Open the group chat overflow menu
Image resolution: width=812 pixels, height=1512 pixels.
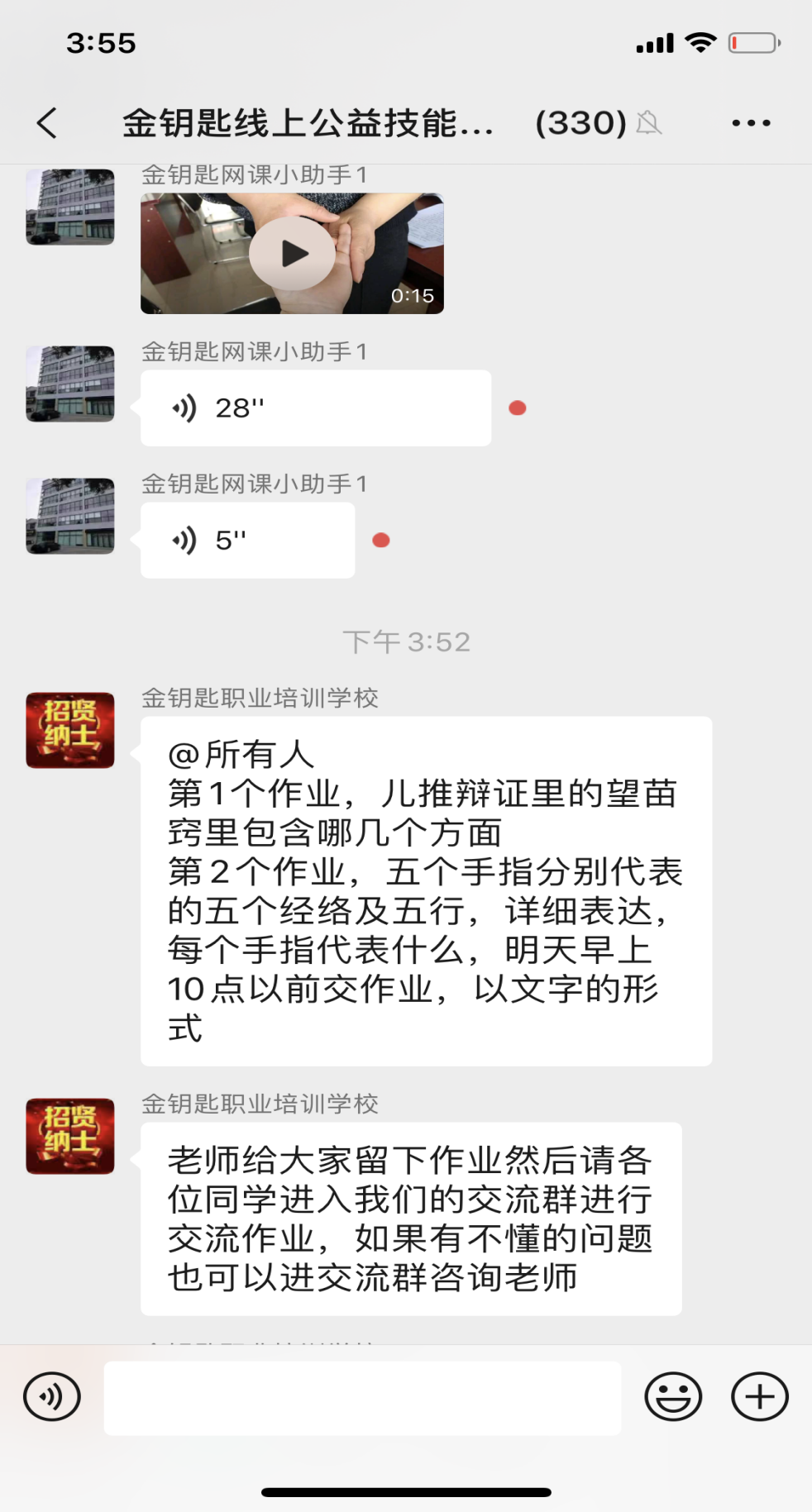coord(751,123)
